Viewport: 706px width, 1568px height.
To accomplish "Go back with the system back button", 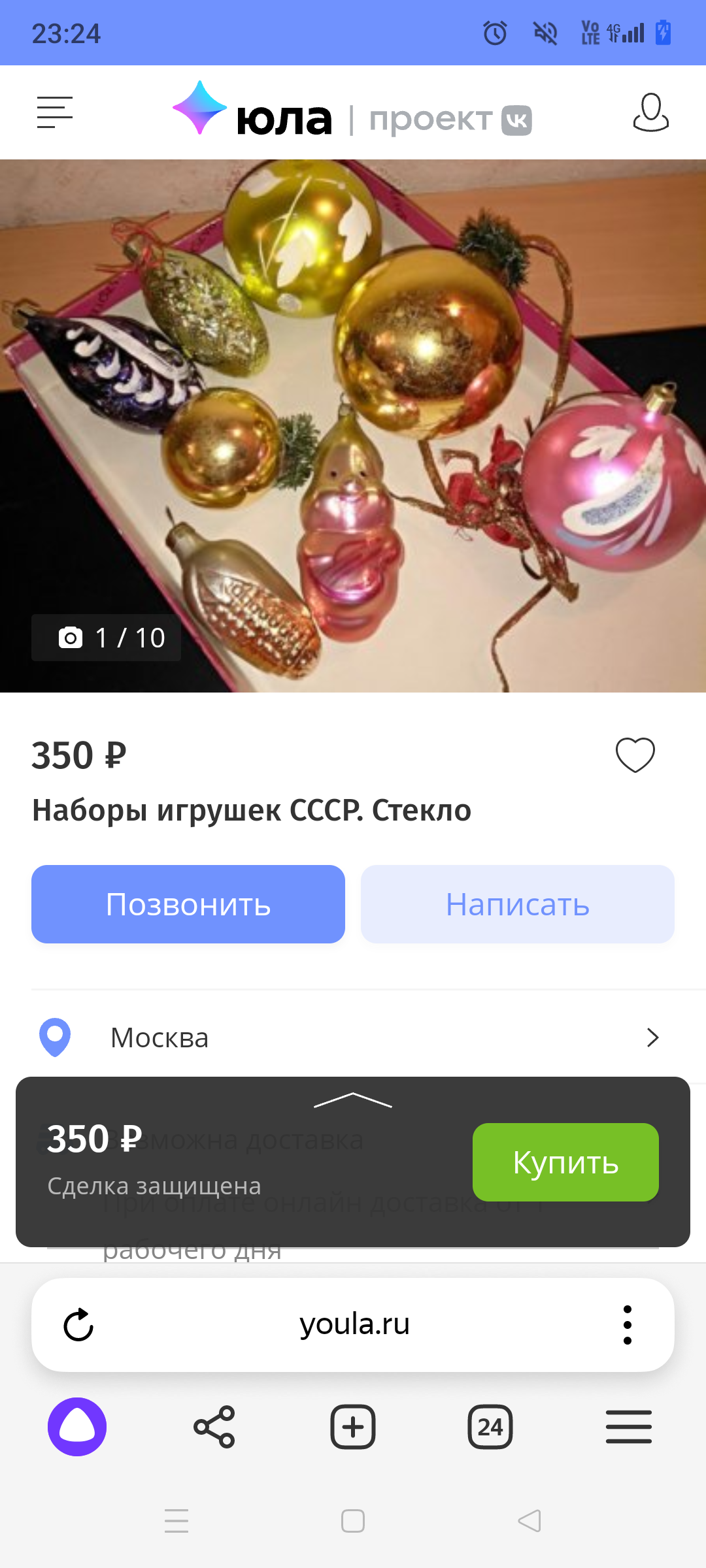I will pos(529,1521).
